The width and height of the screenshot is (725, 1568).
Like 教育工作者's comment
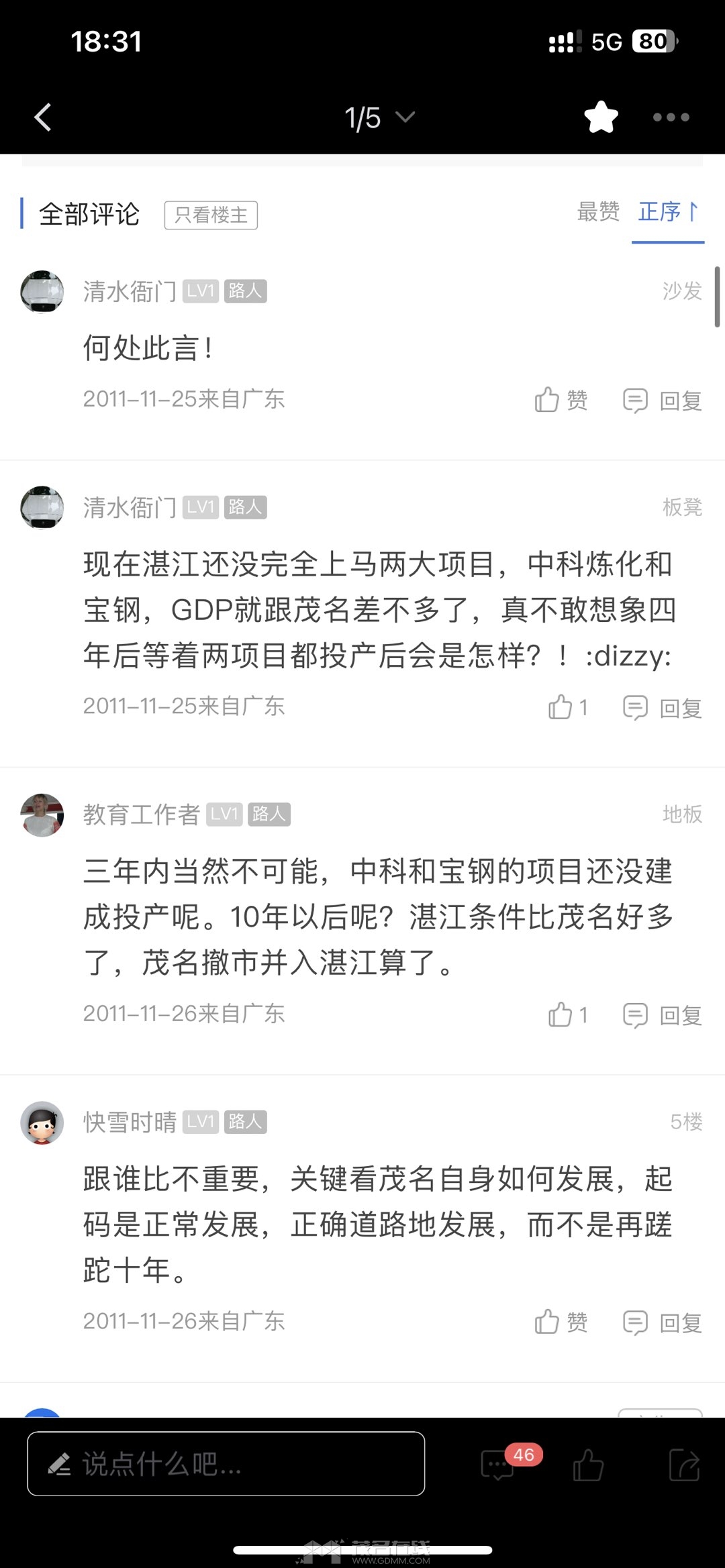567,1014
